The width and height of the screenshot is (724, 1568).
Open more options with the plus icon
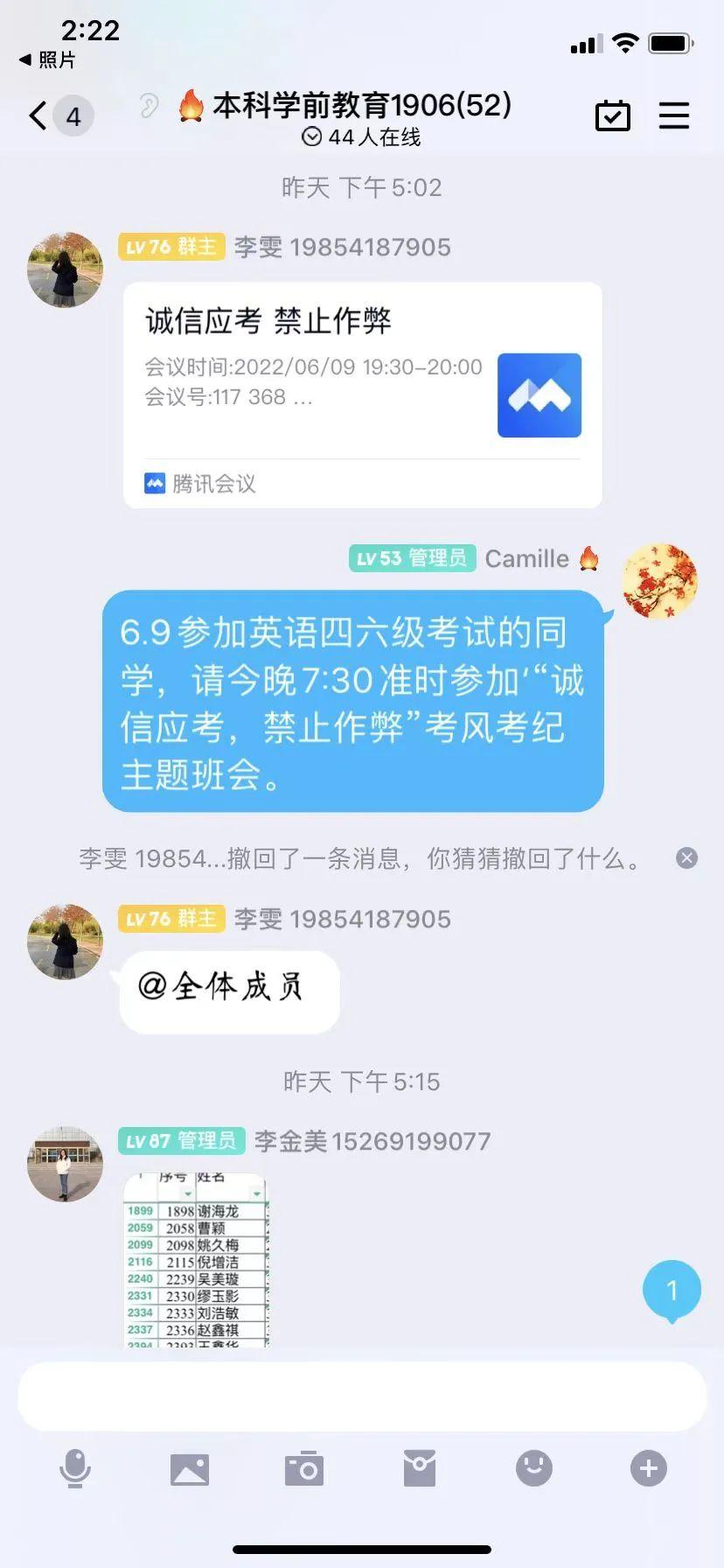click(649, 1468)
